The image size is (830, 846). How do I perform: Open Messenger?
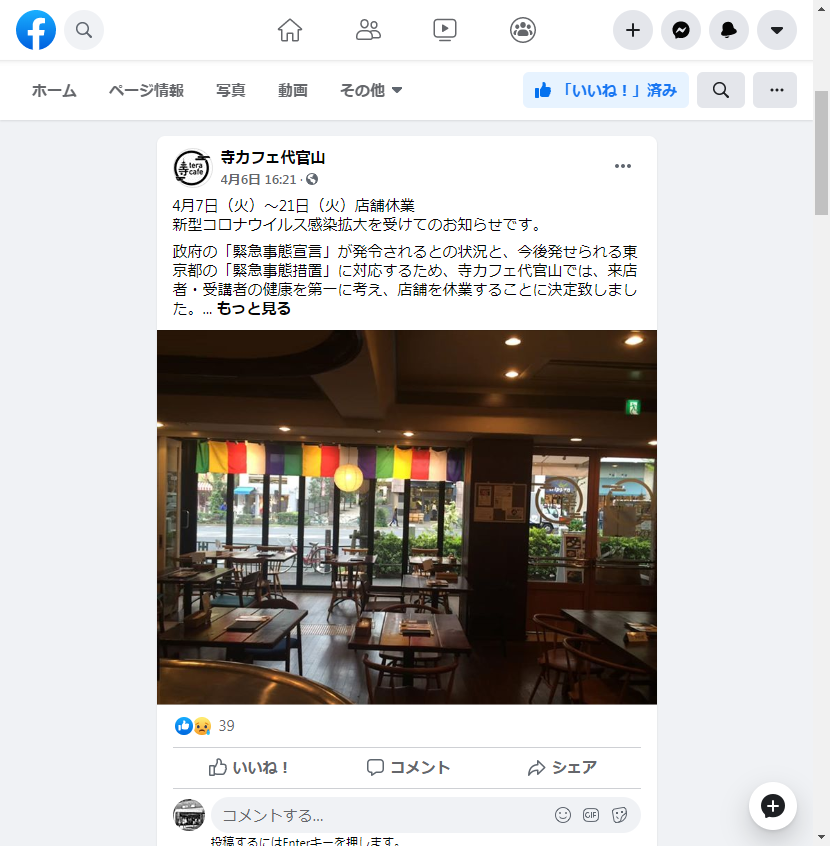[x=681, y=31]
